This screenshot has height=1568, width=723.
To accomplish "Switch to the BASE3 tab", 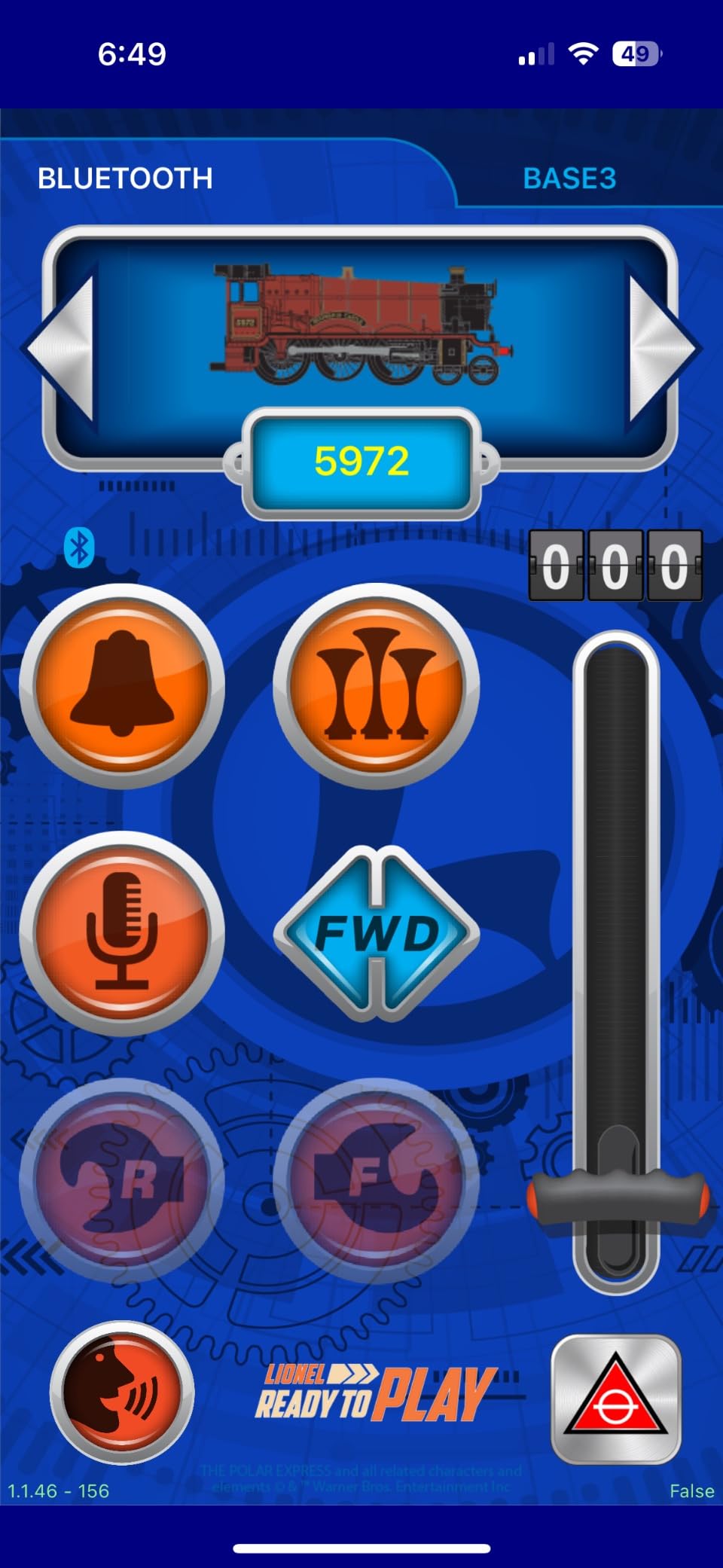I will (569, 178).
